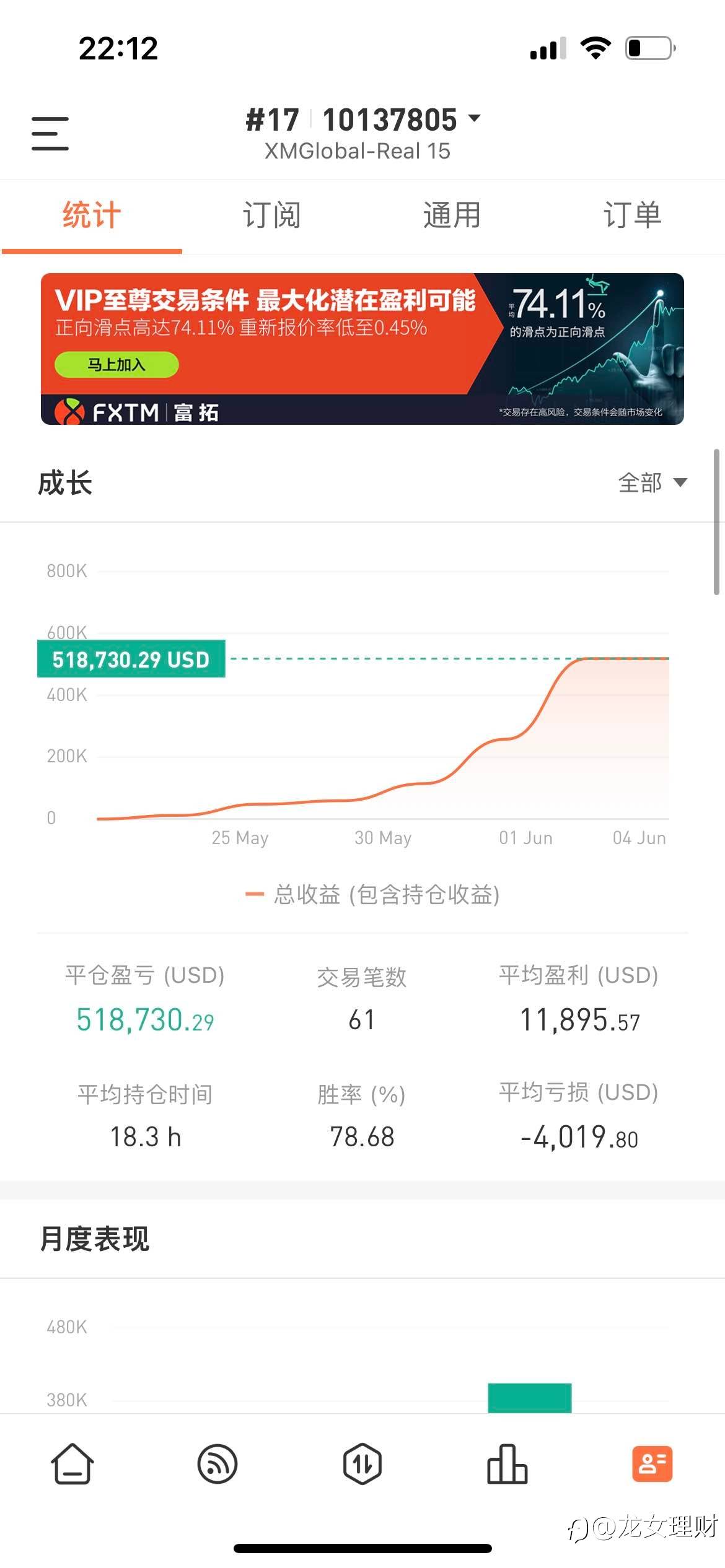Viewport: 725px width, 1568px height.
Task: Open the signal feed icon in the bottom bar
Action: coord(217,1465)
